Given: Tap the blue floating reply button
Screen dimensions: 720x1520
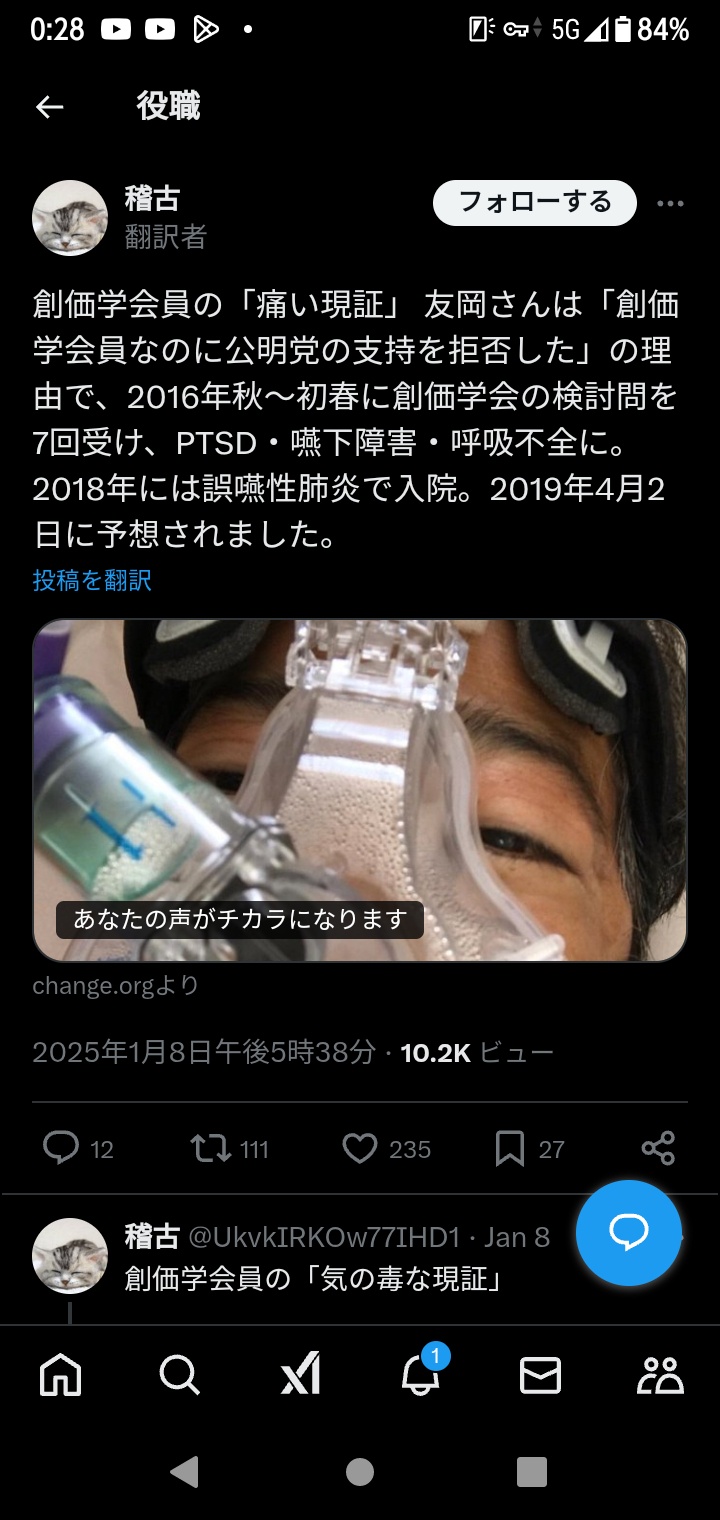Looking at the screenshot, I should (x=628, y=1233).
